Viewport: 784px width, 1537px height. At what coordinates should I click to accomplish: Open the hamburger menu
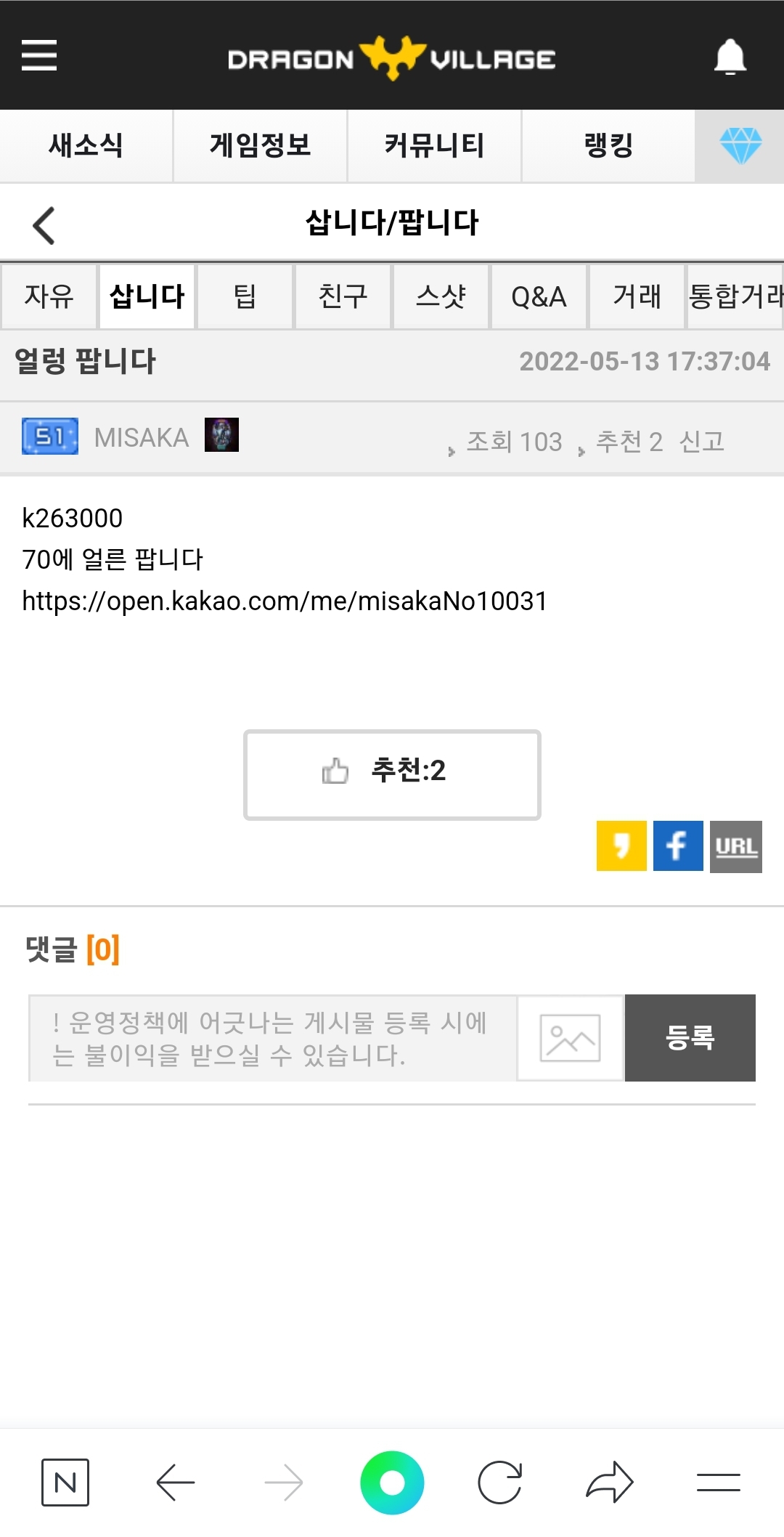click(39, 56)
